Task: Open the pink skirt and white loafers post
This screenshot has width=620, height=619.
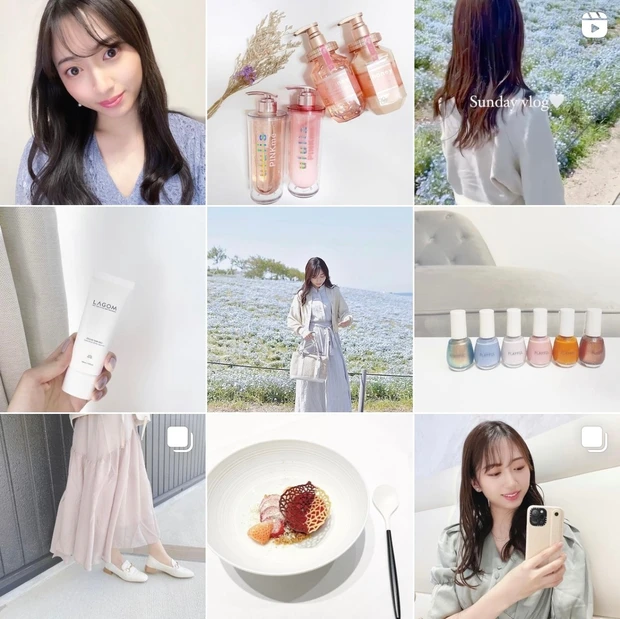Action: (x=102, y=517)
